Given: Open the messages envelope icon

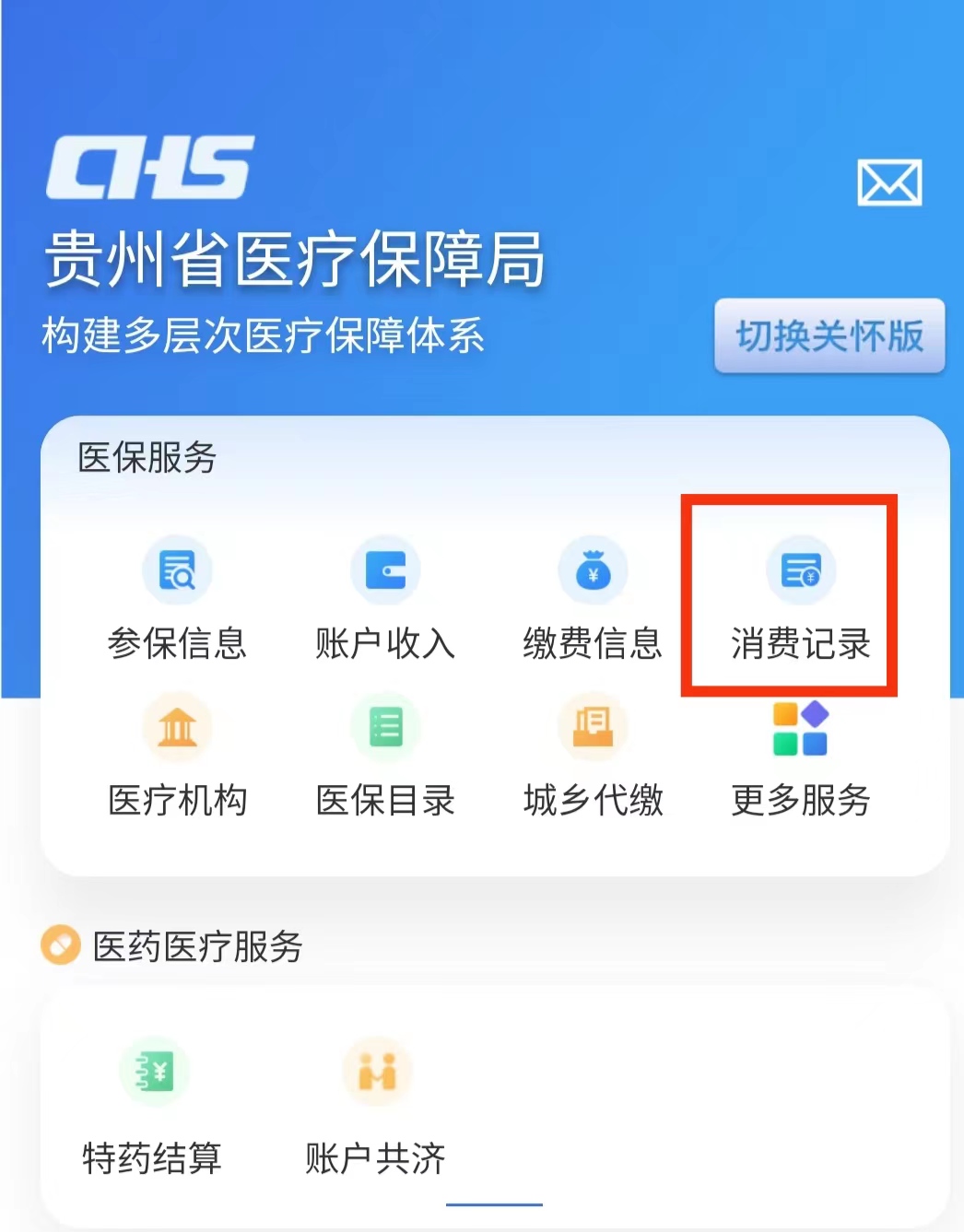Looking at the screenshot, I should click(888, 182).
